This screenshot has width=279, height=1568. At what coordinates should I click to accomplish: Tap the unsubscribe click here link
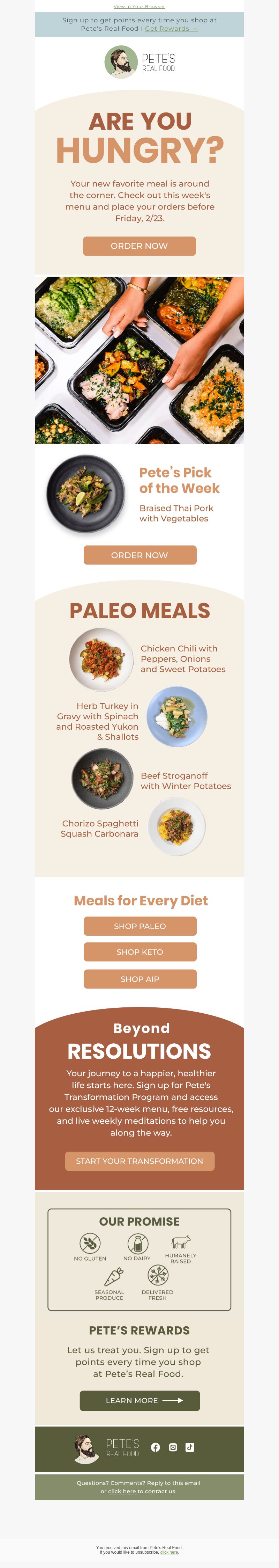[169, 1552]
